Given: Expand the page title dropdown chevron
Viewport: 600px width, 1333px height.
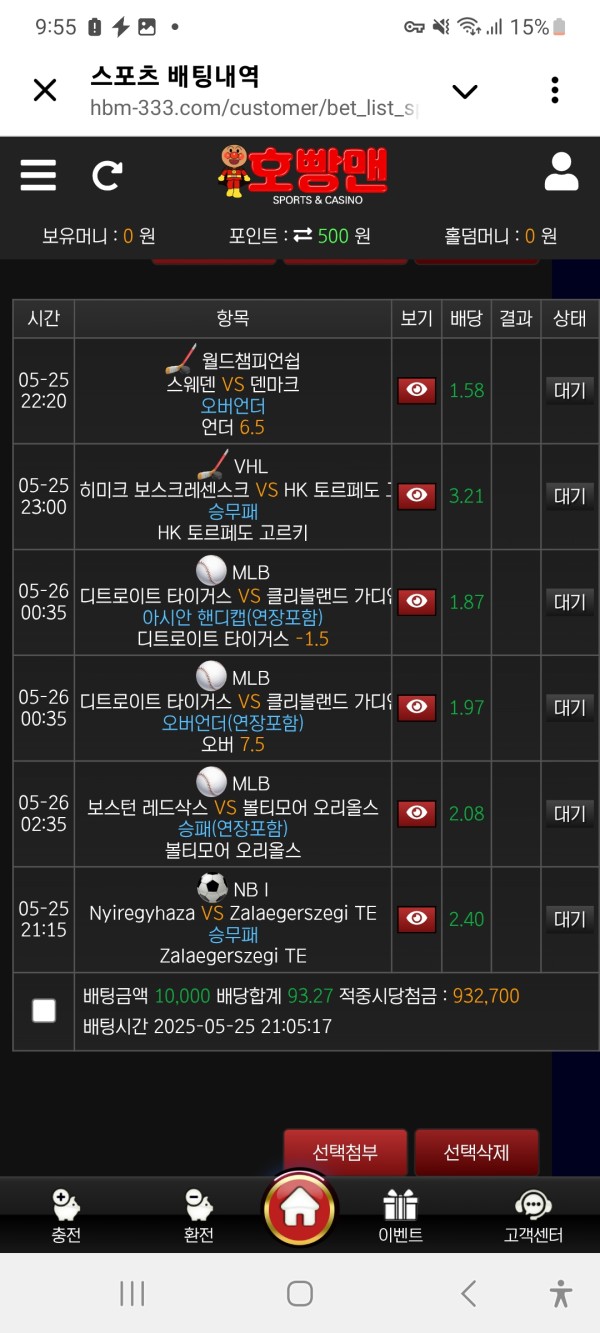Looking at the screenshot, I should tap(465, 92).
